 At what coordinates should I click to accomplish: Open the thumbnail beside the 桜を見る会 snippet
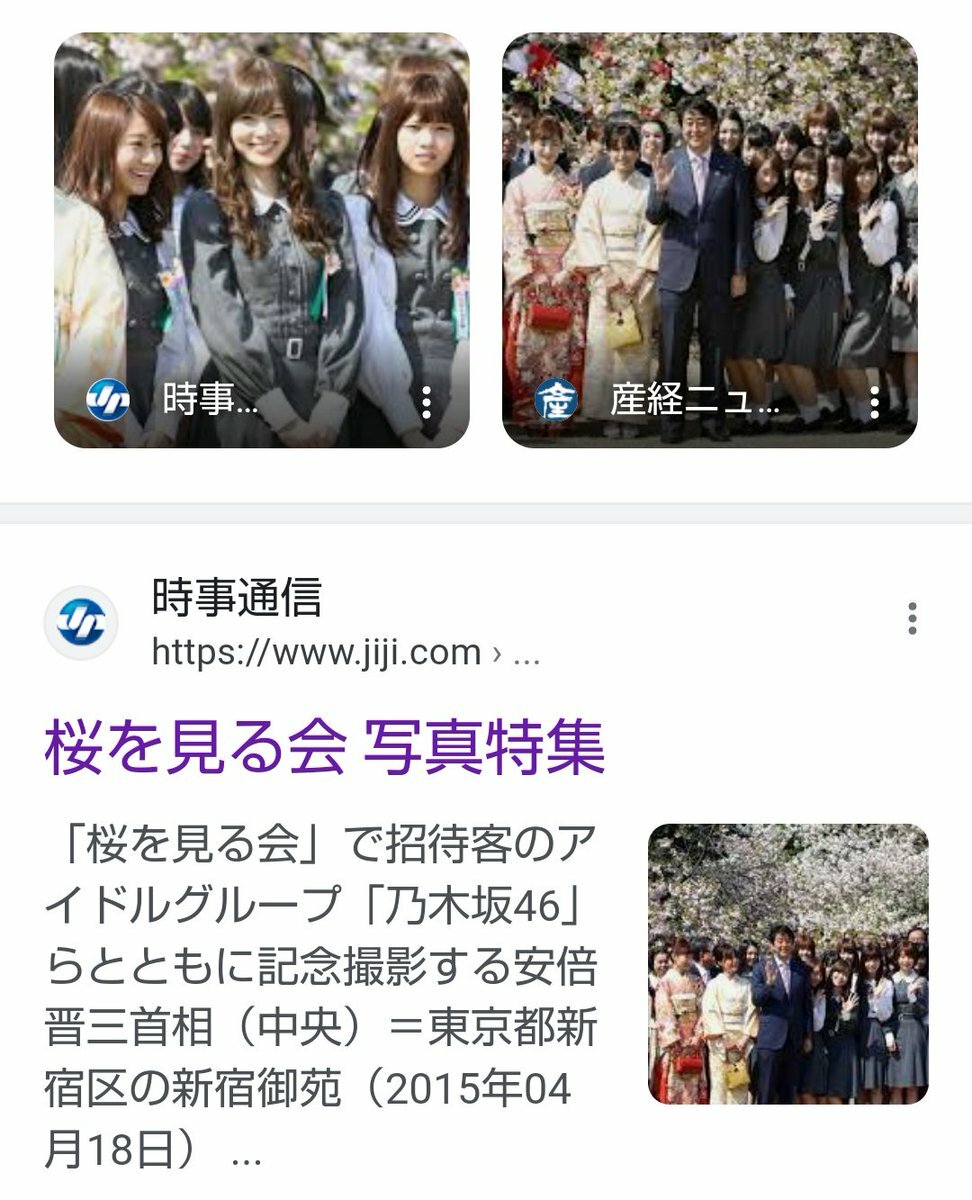click(x=788, y=964)
